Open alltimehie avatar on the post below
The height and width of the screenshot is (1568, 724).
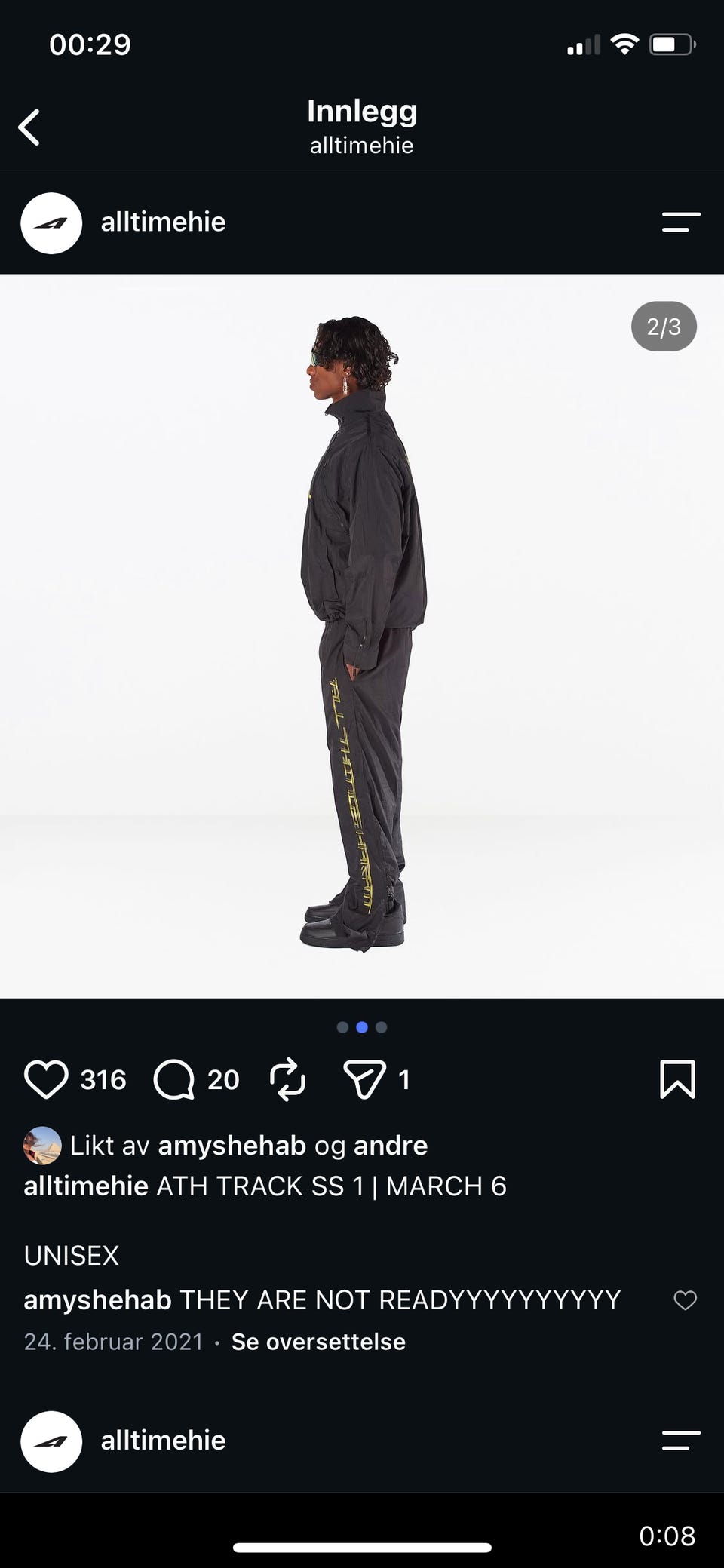(51, 1441)
